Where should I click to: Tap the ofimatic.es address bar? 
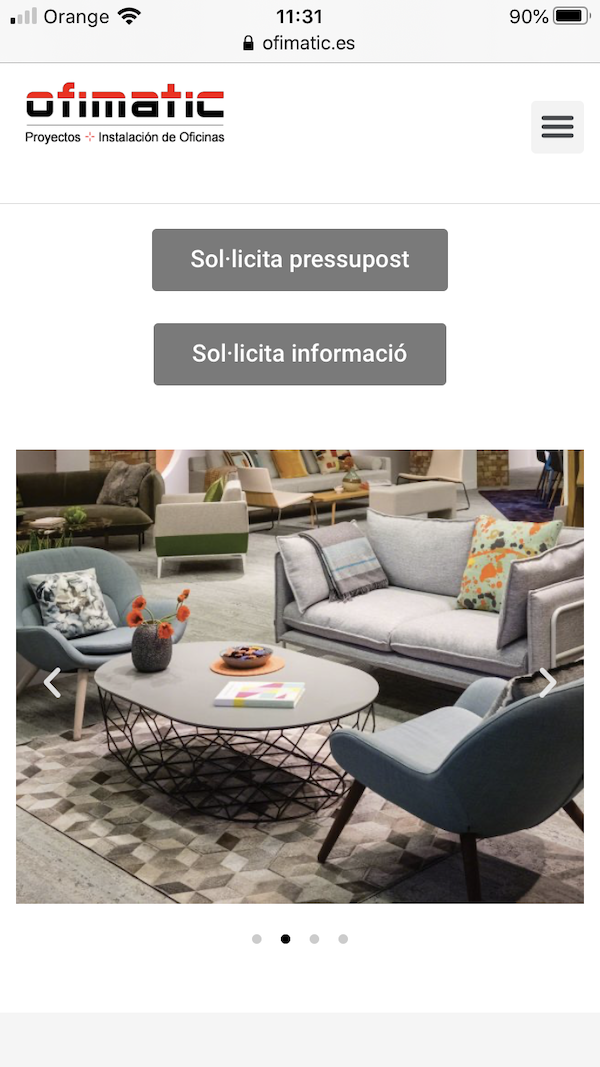tap(300, 44)
